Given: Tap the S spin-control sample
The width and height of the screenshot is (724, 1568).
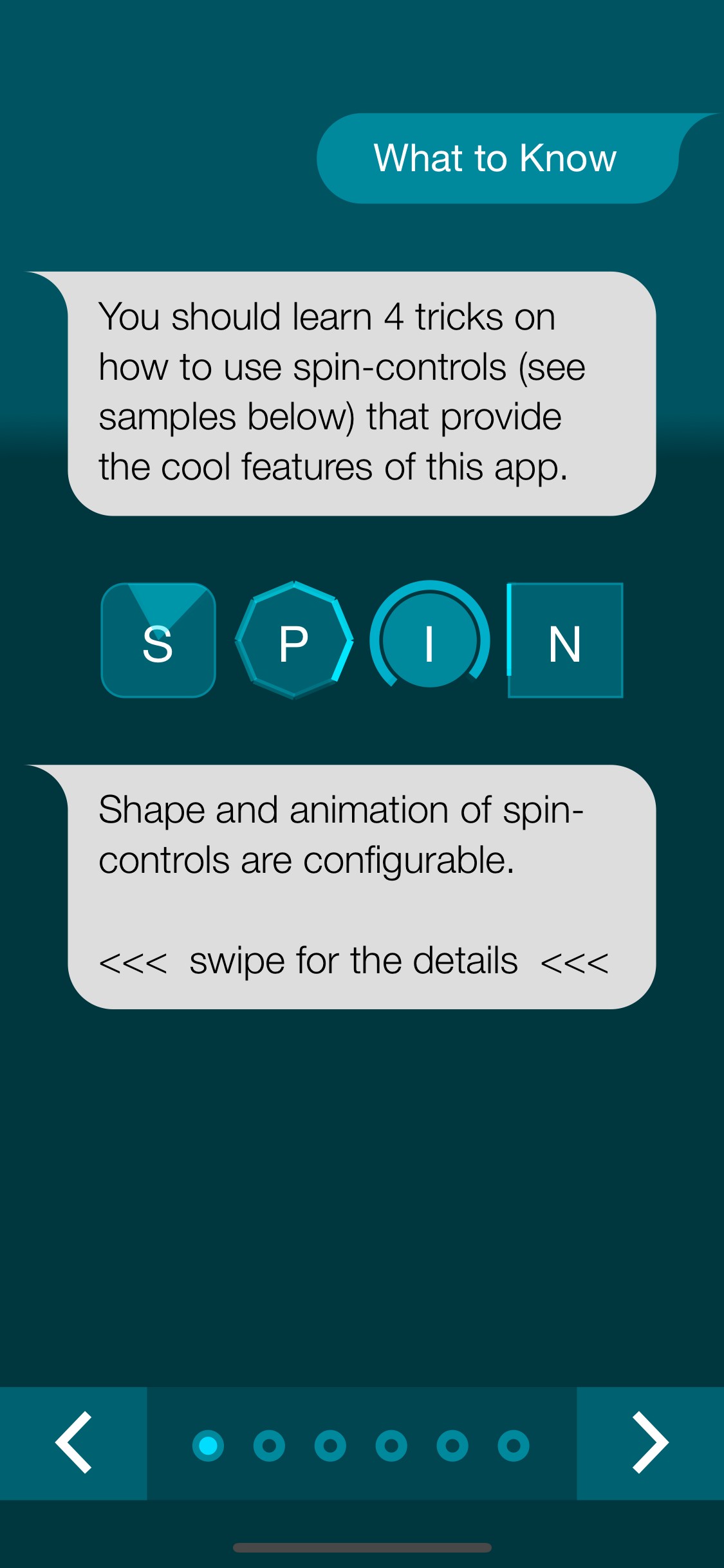Looking at the screenshot, I should point(158,640).
